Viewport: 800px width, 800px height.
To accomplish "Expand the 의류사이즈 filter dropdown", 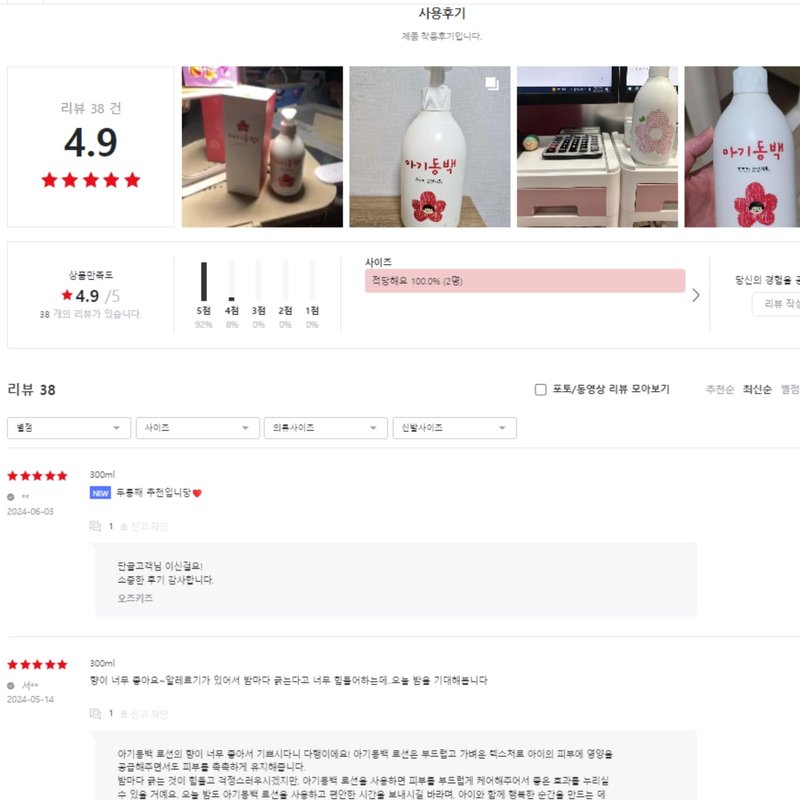I will click(x=325, y=428).
